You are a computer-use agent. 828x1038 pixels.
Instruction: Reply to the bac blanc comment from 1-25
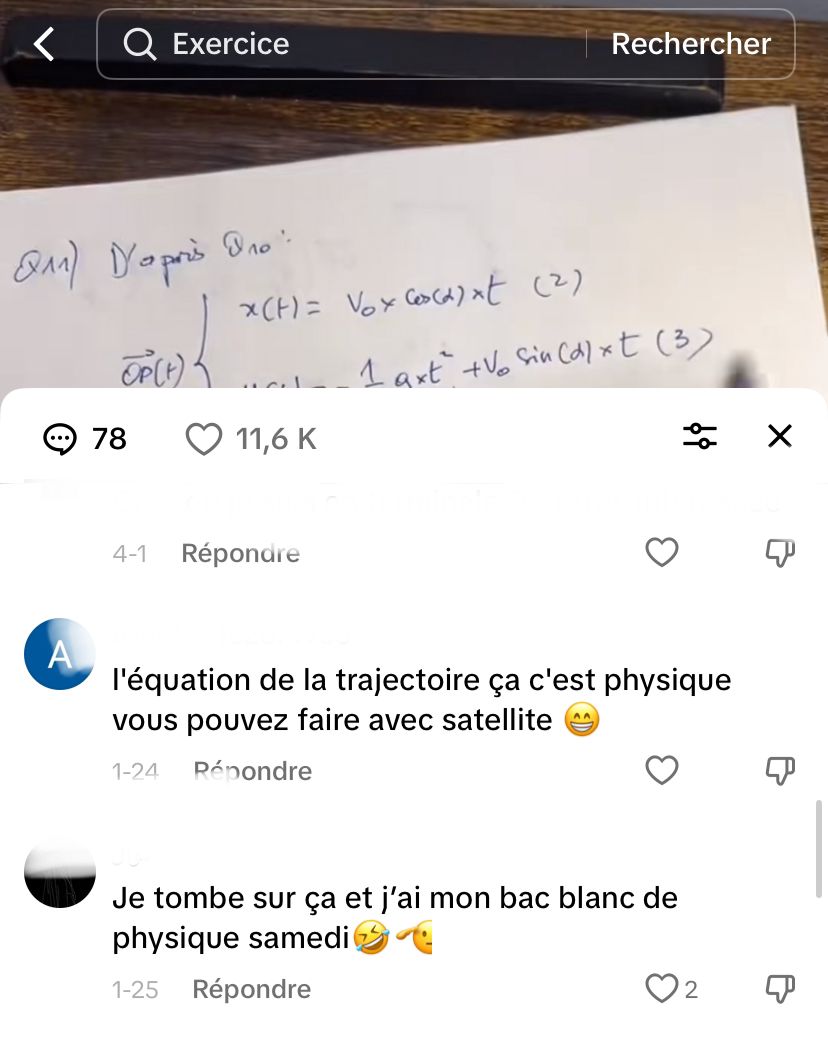251,989
